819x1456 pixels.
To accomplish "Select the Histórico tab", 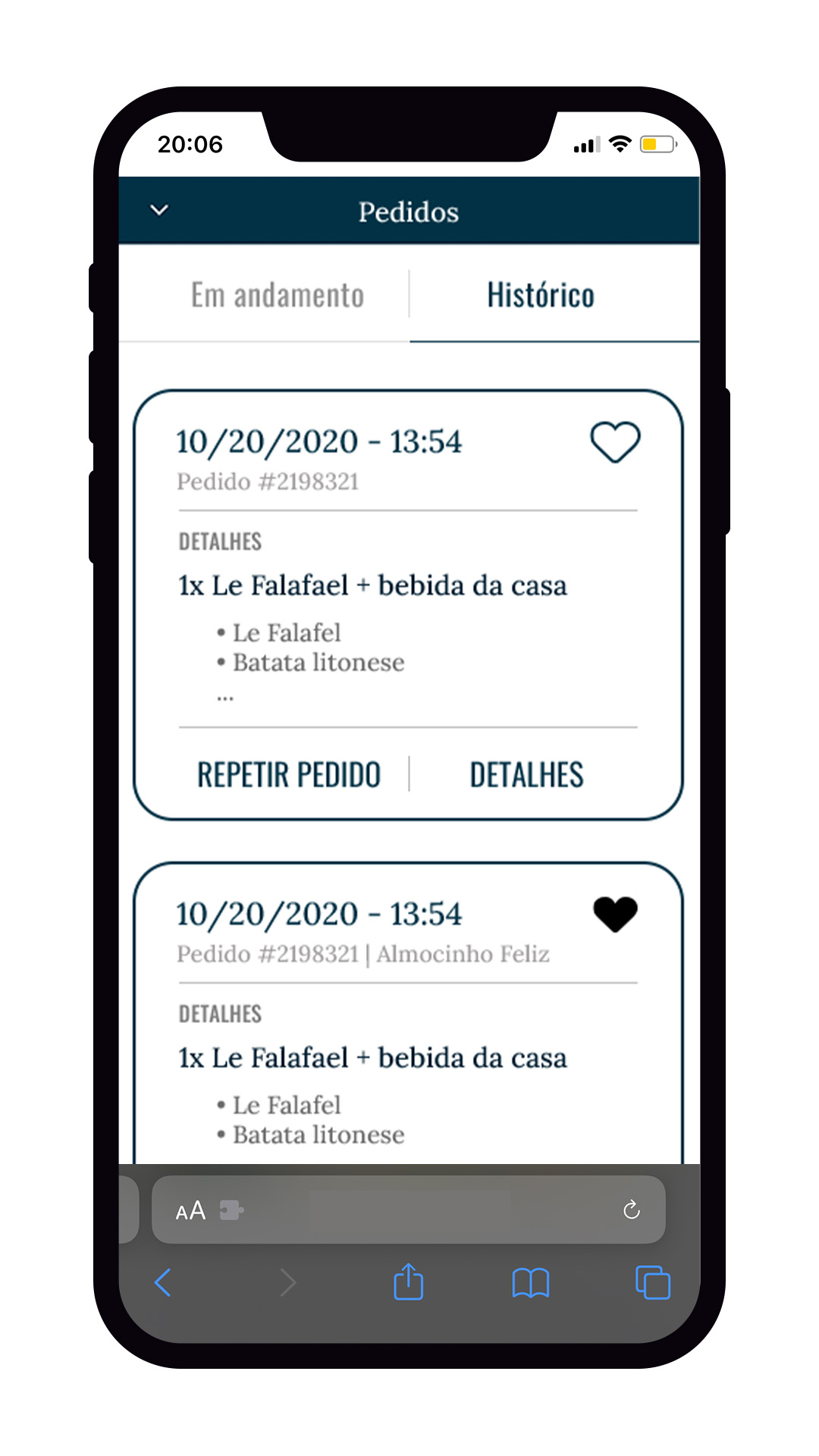I will pyautogui.click(x=541, y=295).
